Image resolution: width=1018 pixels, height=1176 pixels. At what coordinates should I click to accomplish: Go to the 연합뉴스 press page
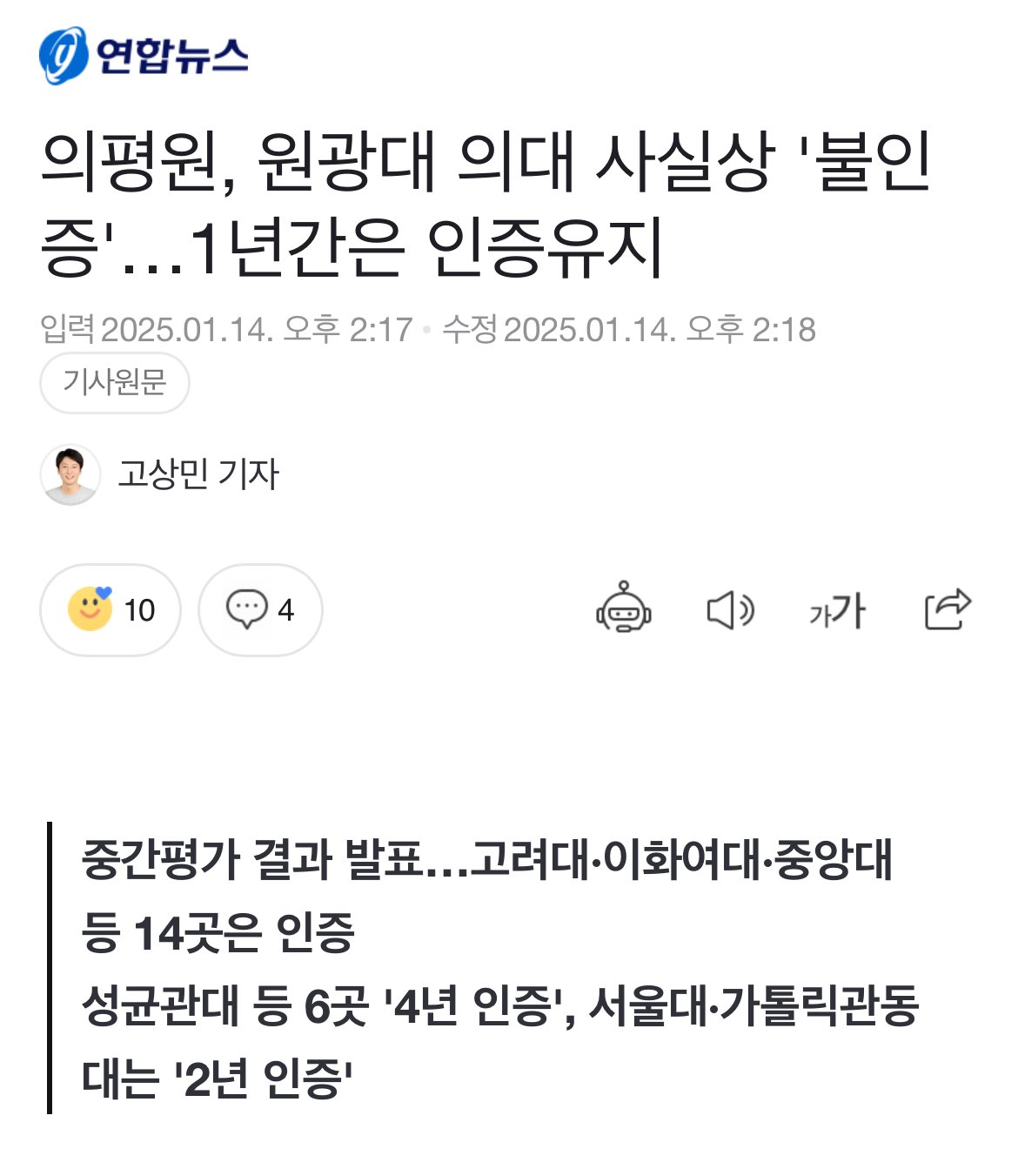(144, 56)
